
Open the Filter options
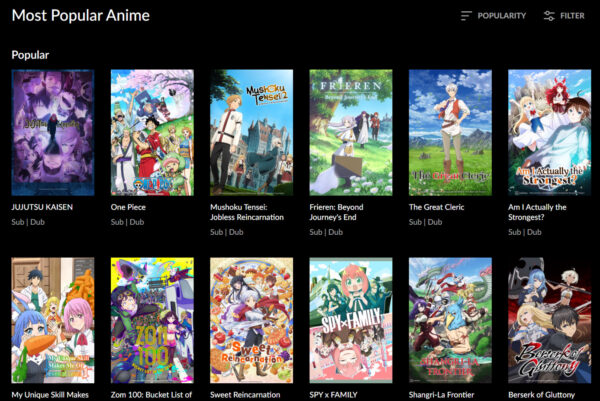tap(564, 16)
